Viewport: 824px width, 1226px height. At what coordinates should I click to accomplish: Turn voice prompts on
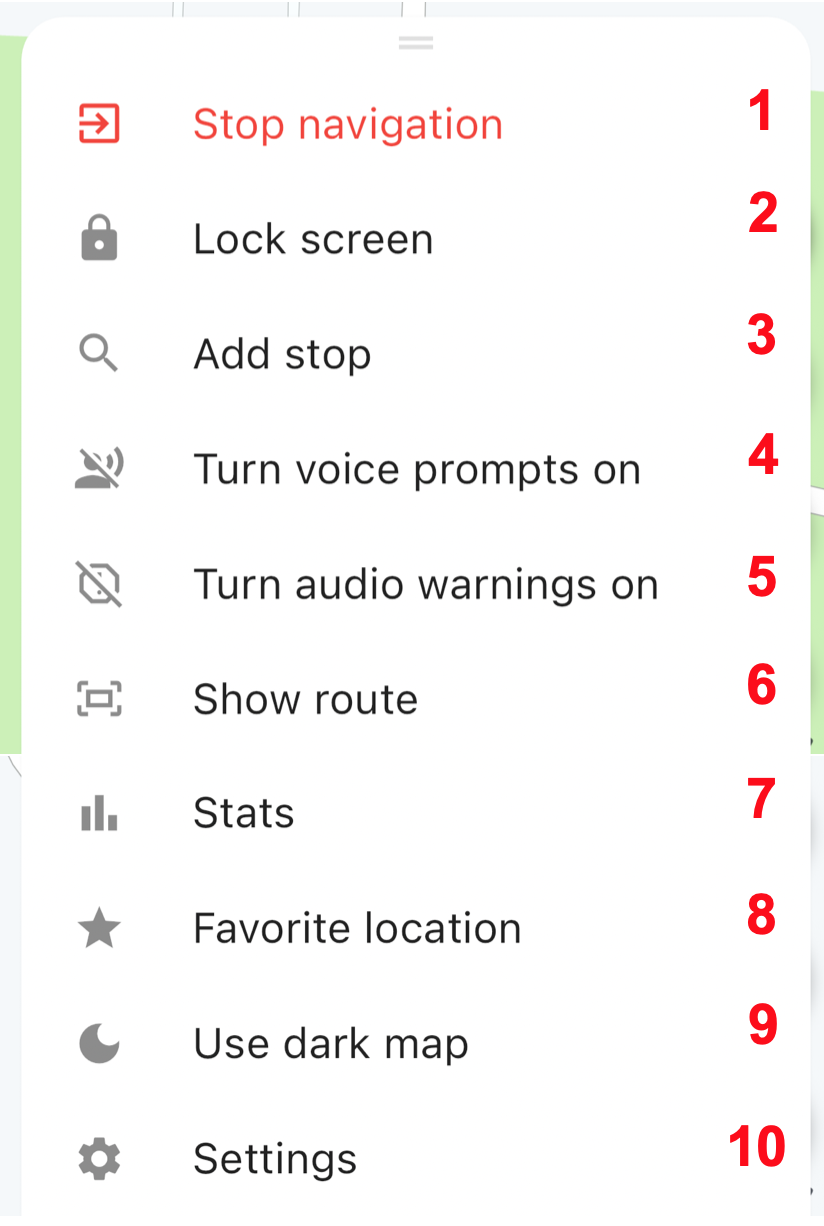pyautogui.click(x=416, y=470)
